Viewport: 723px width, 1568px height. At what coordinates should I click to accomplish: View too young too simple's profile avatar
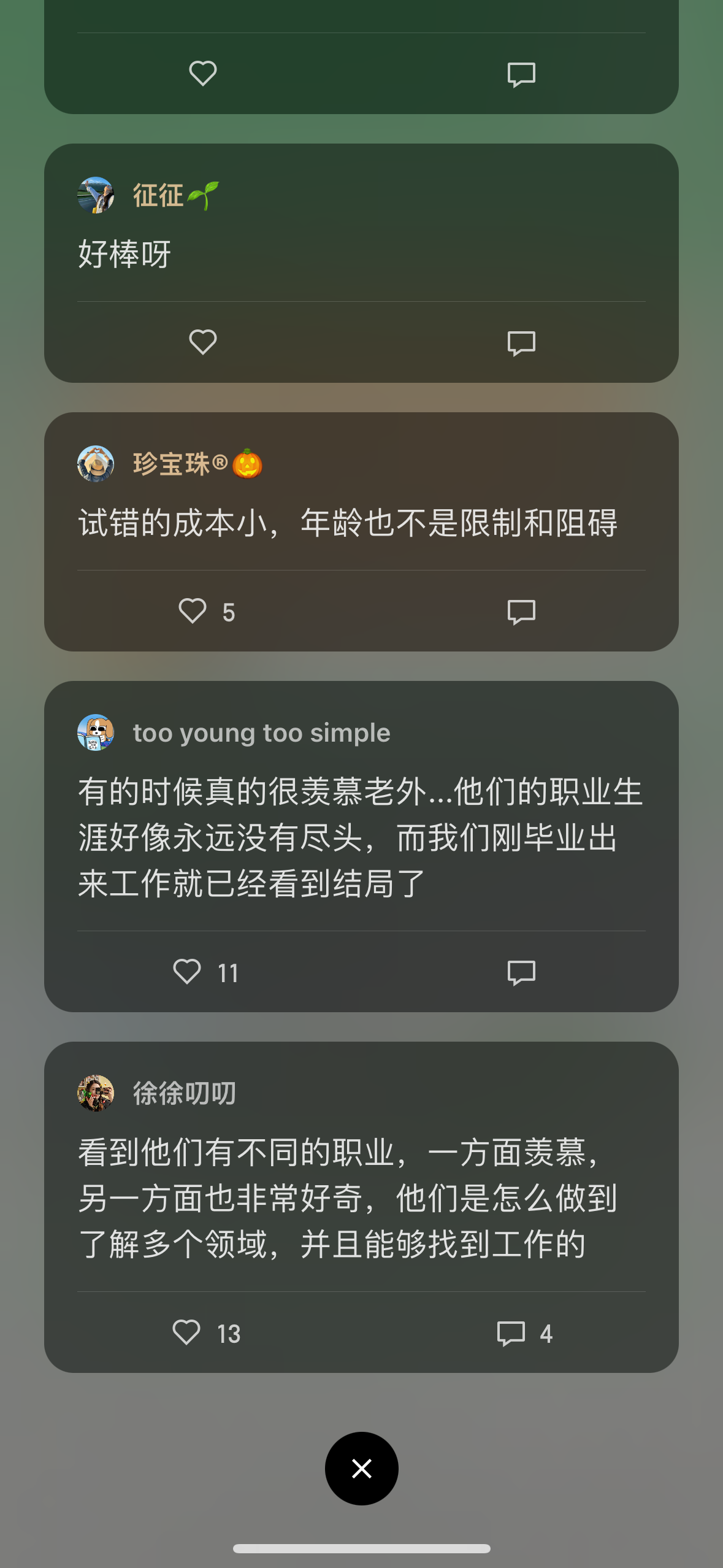pos(96,732)
